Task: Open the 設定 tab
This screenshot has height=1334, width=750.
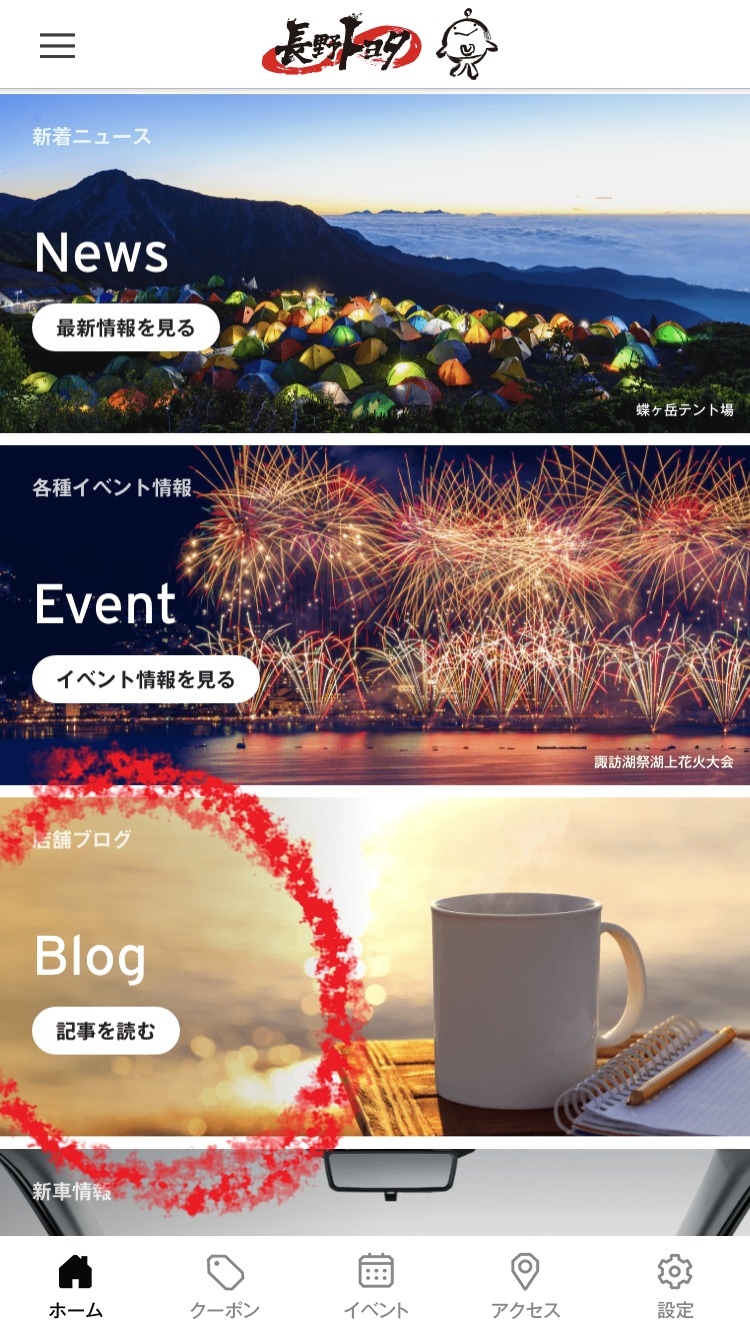Action: (675, 1286)
